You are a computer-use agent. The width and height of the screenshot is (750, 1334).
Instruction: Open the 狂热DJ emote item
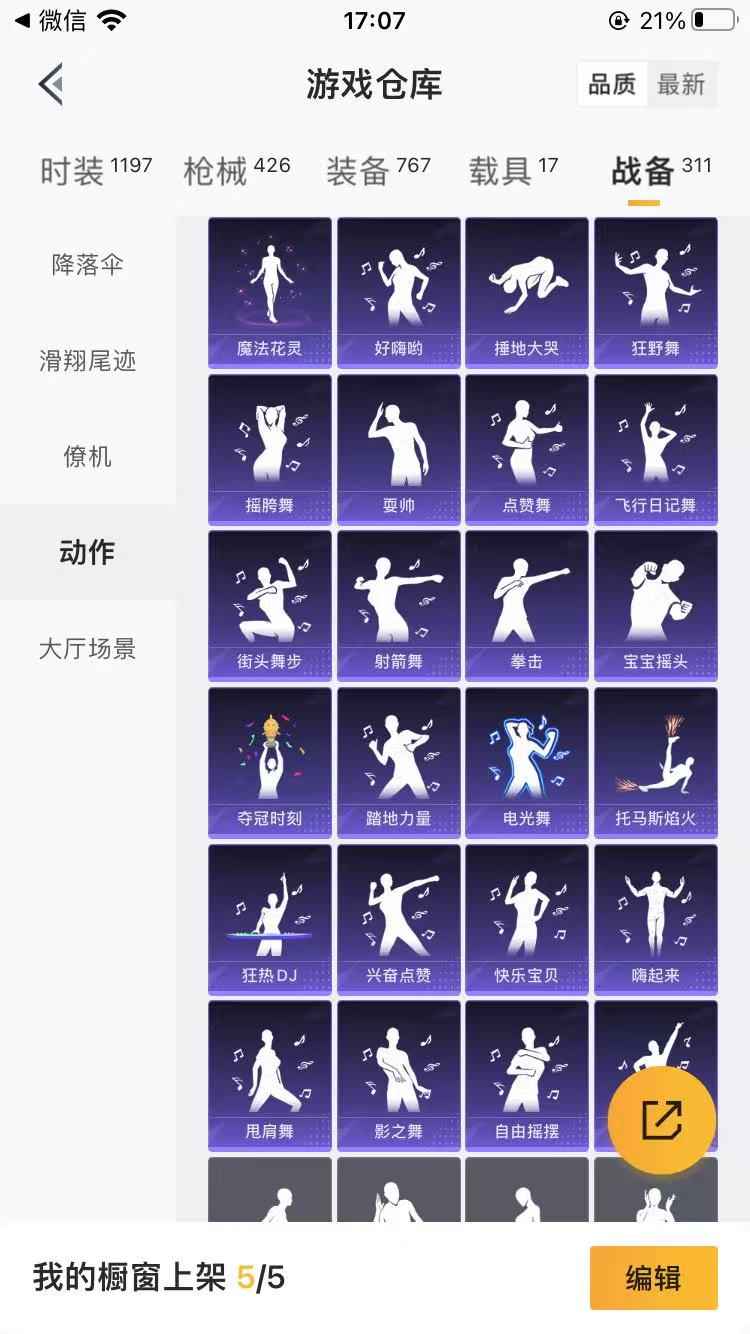click(x=270, y=919)
